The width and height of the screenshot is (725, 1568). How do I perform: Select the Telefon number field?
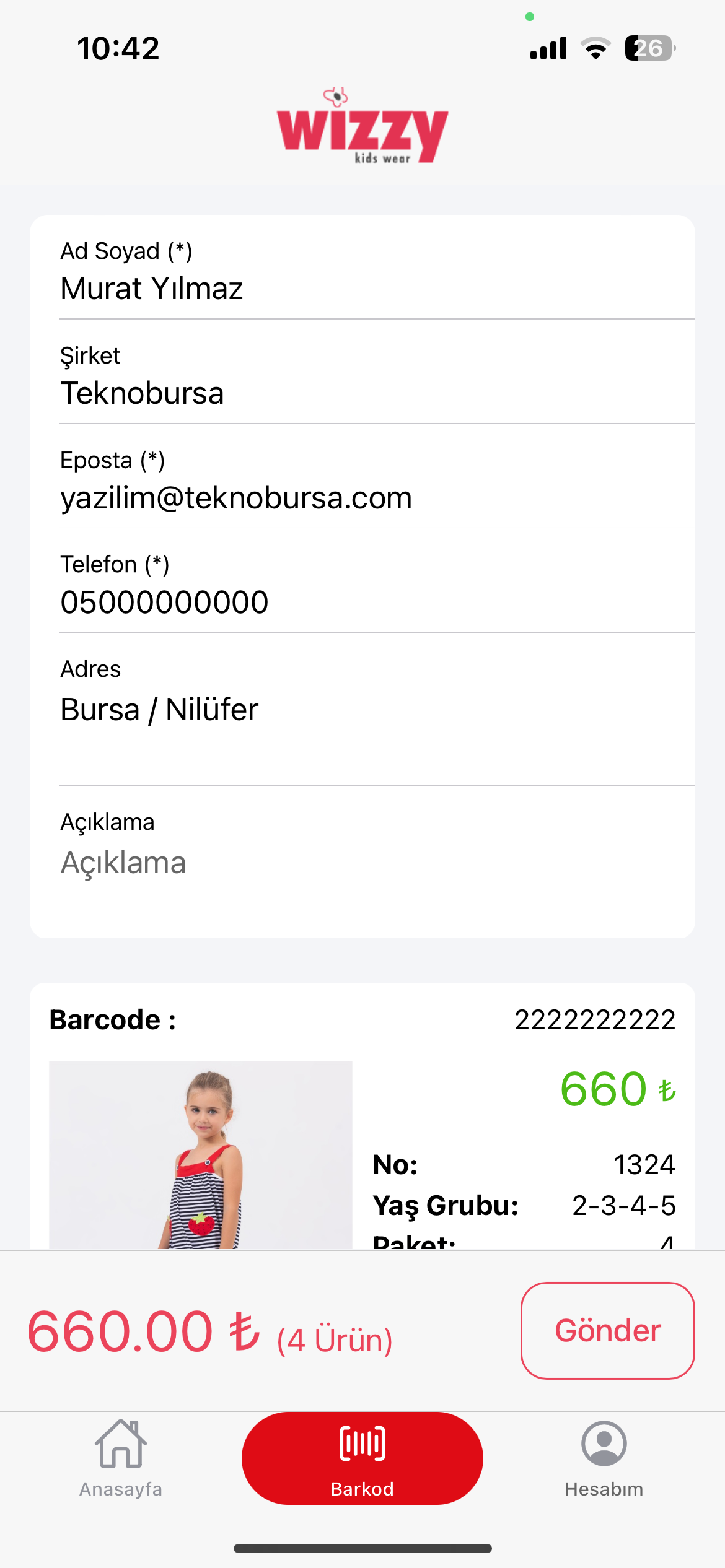(372, 602)
